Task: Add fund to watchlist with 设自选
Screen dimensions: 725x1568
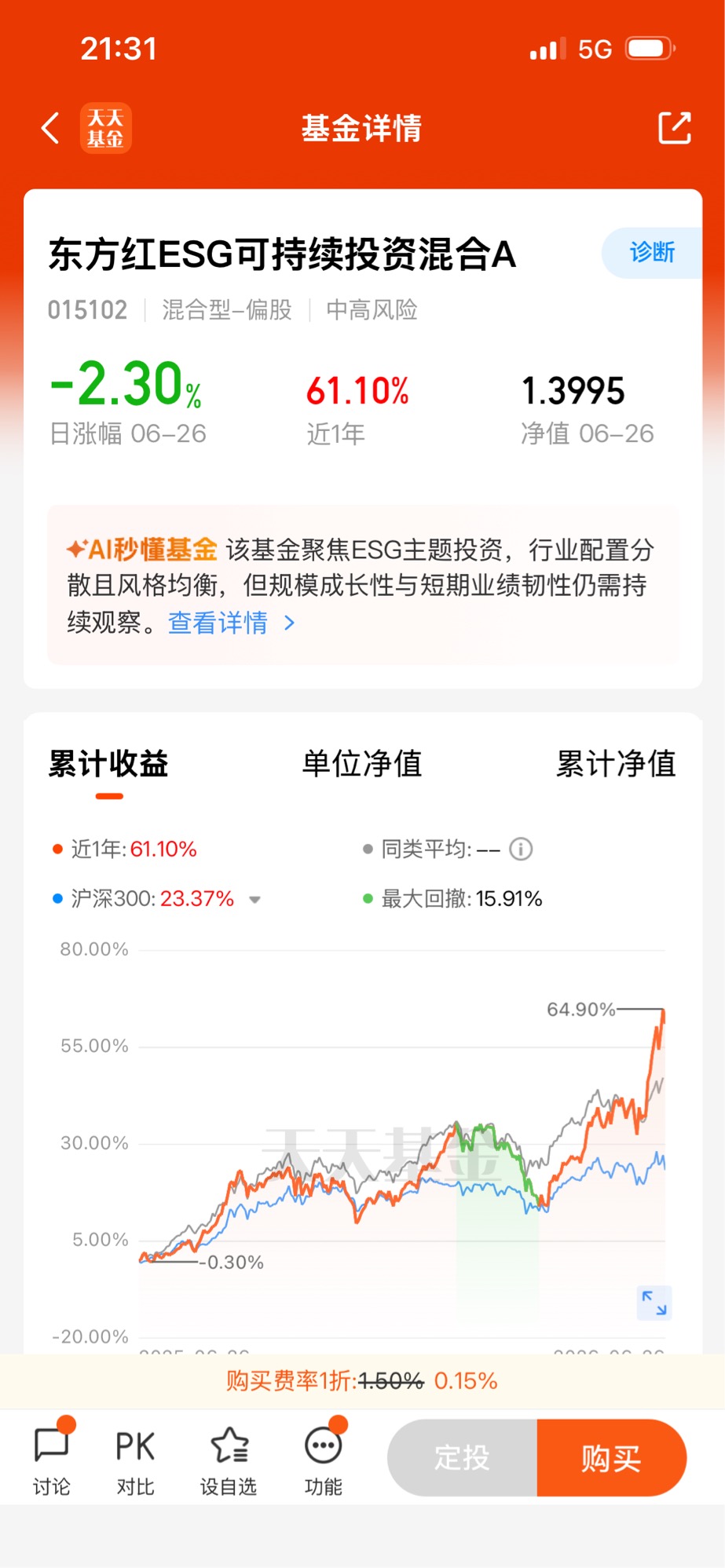Action: [229, 1460]
